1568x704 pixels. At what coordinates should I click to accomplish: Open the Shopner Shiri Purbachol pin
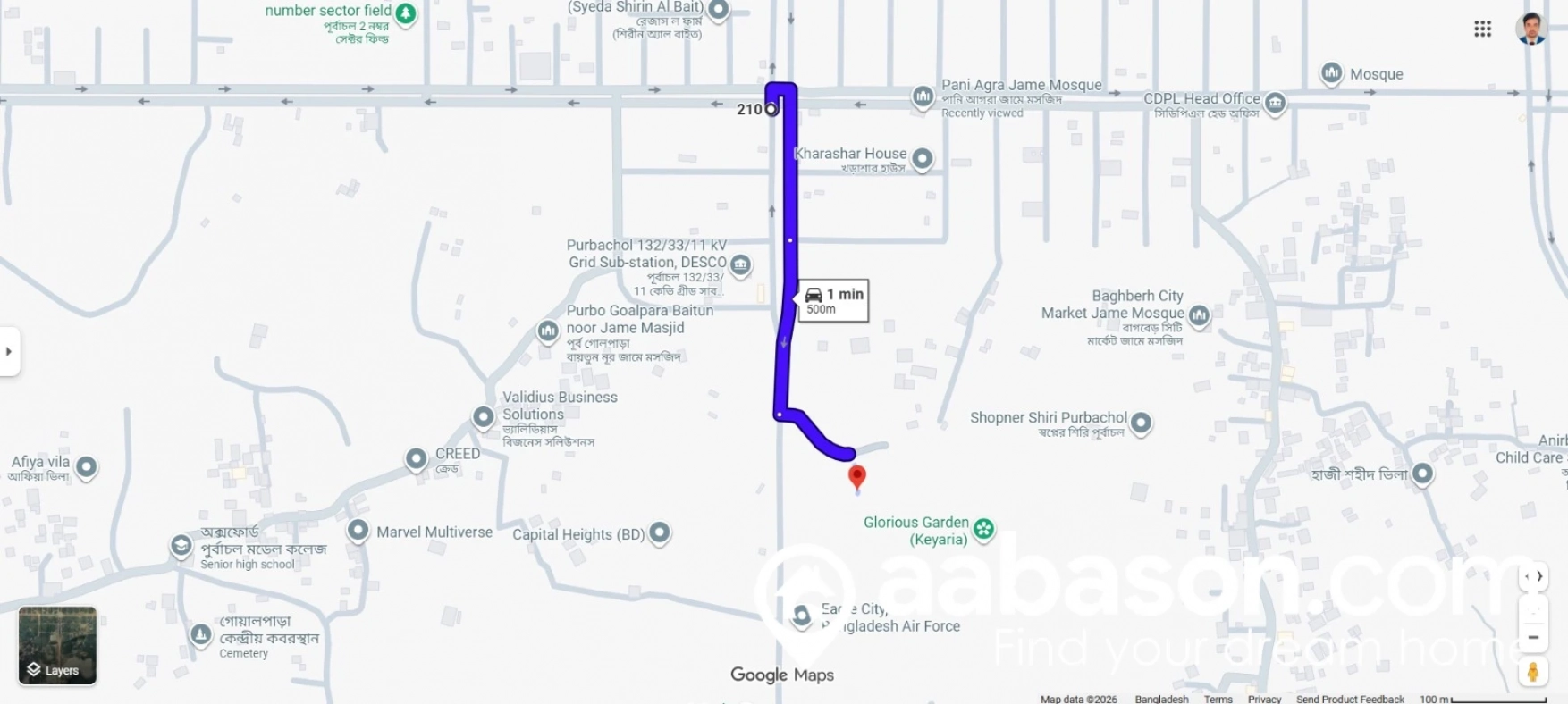pyautogui.click(x=1140, y=422)
